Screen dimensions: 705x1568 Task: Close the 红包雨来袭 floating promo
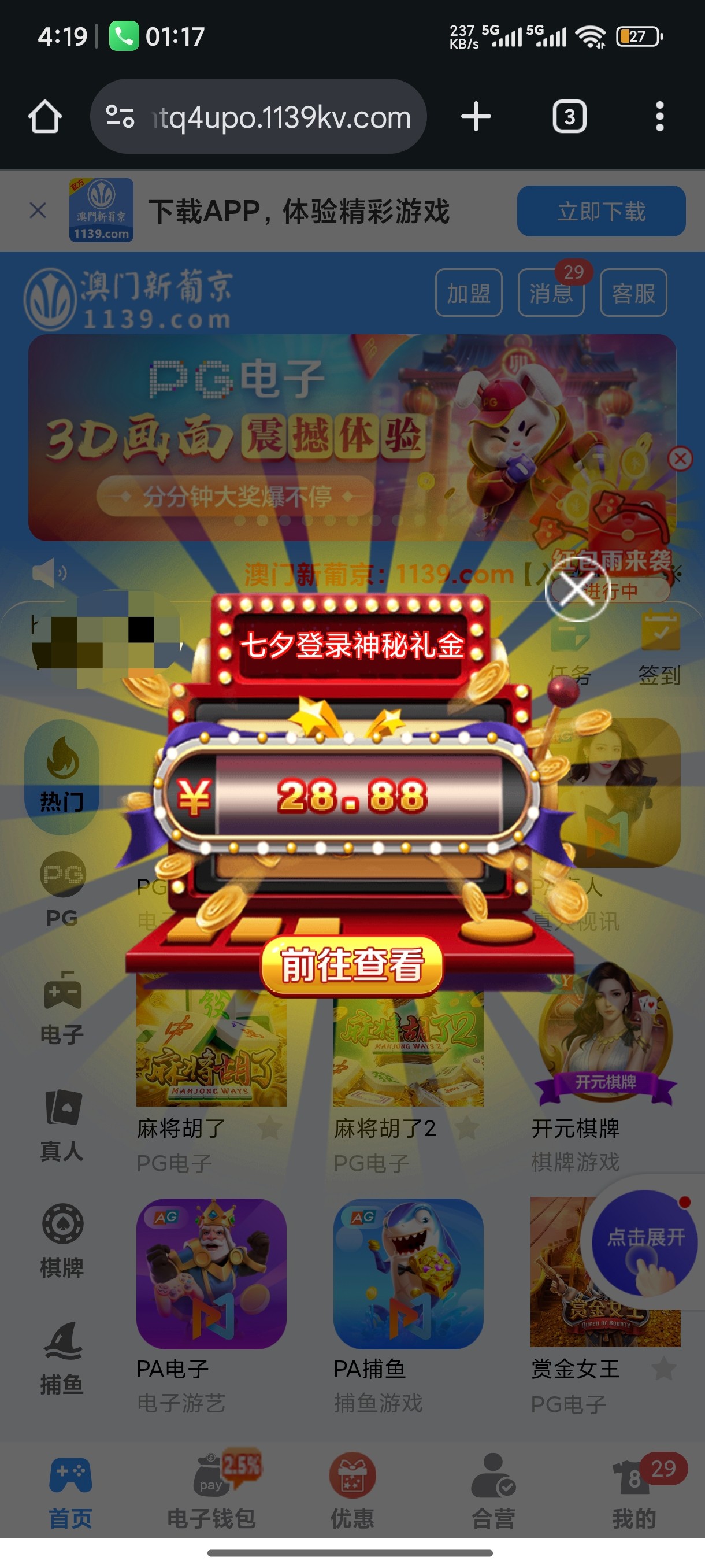[x=680, y=459]
